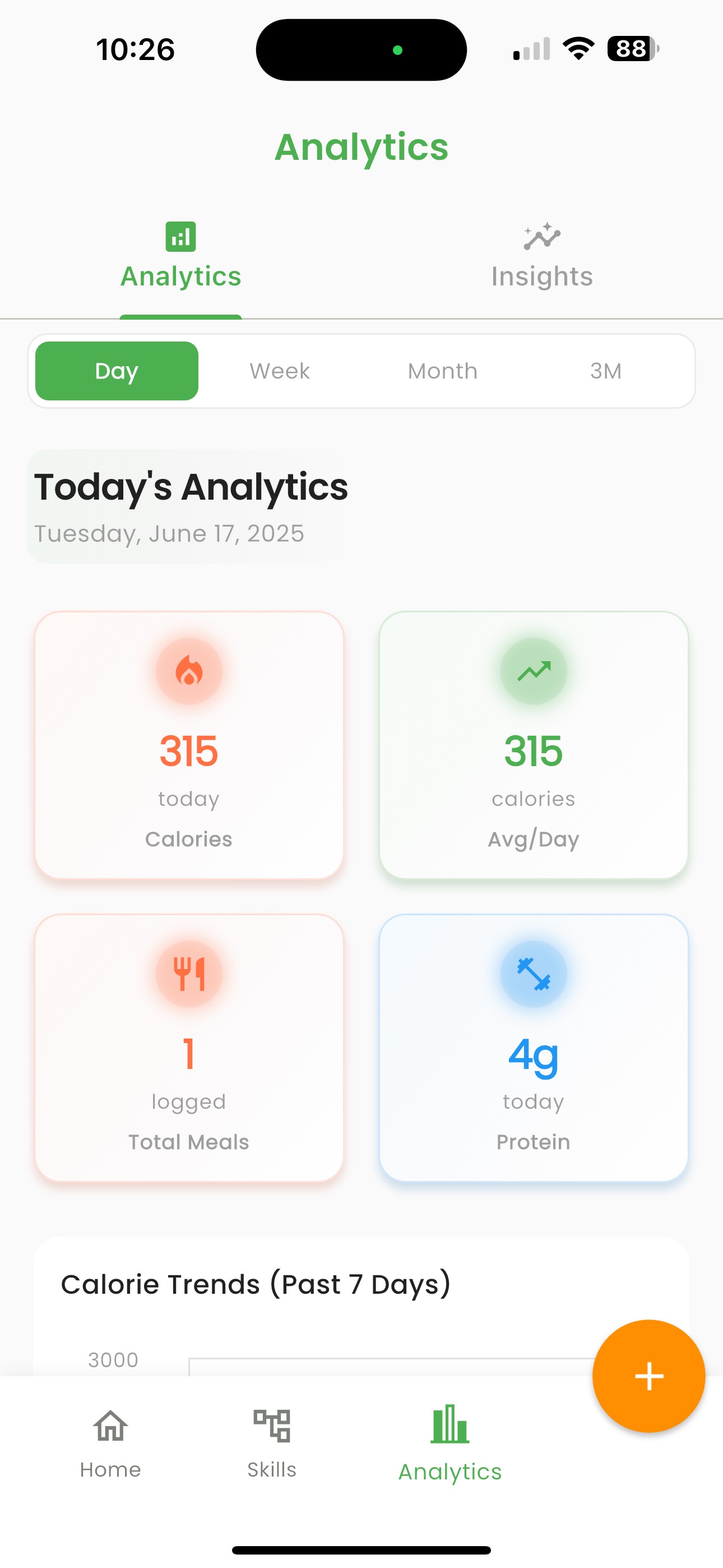
Task: Tap the blue dumbbell Protein icon
Action: (533, 972)
